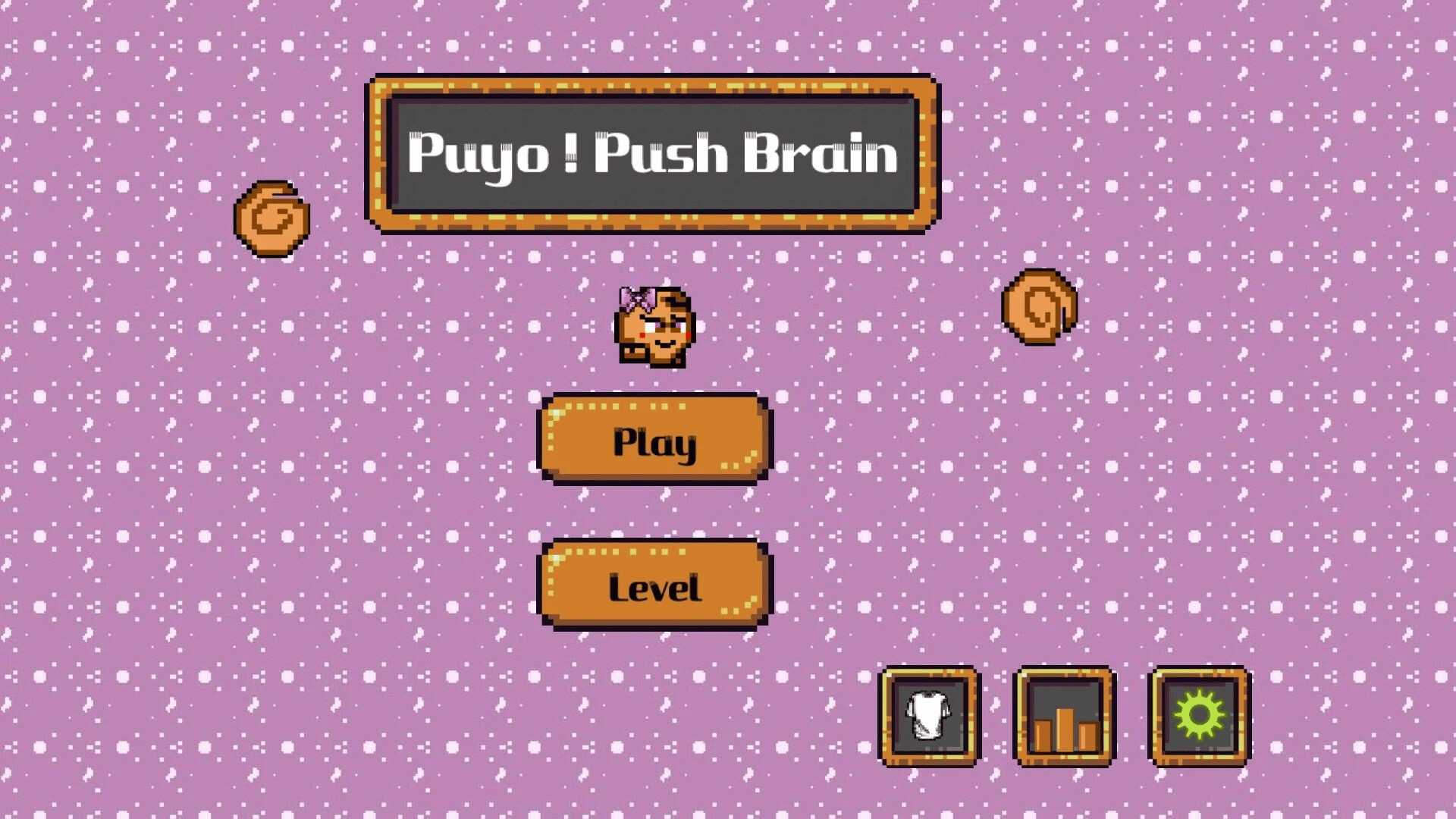Open the shirt skins icon

coord(929,717)
